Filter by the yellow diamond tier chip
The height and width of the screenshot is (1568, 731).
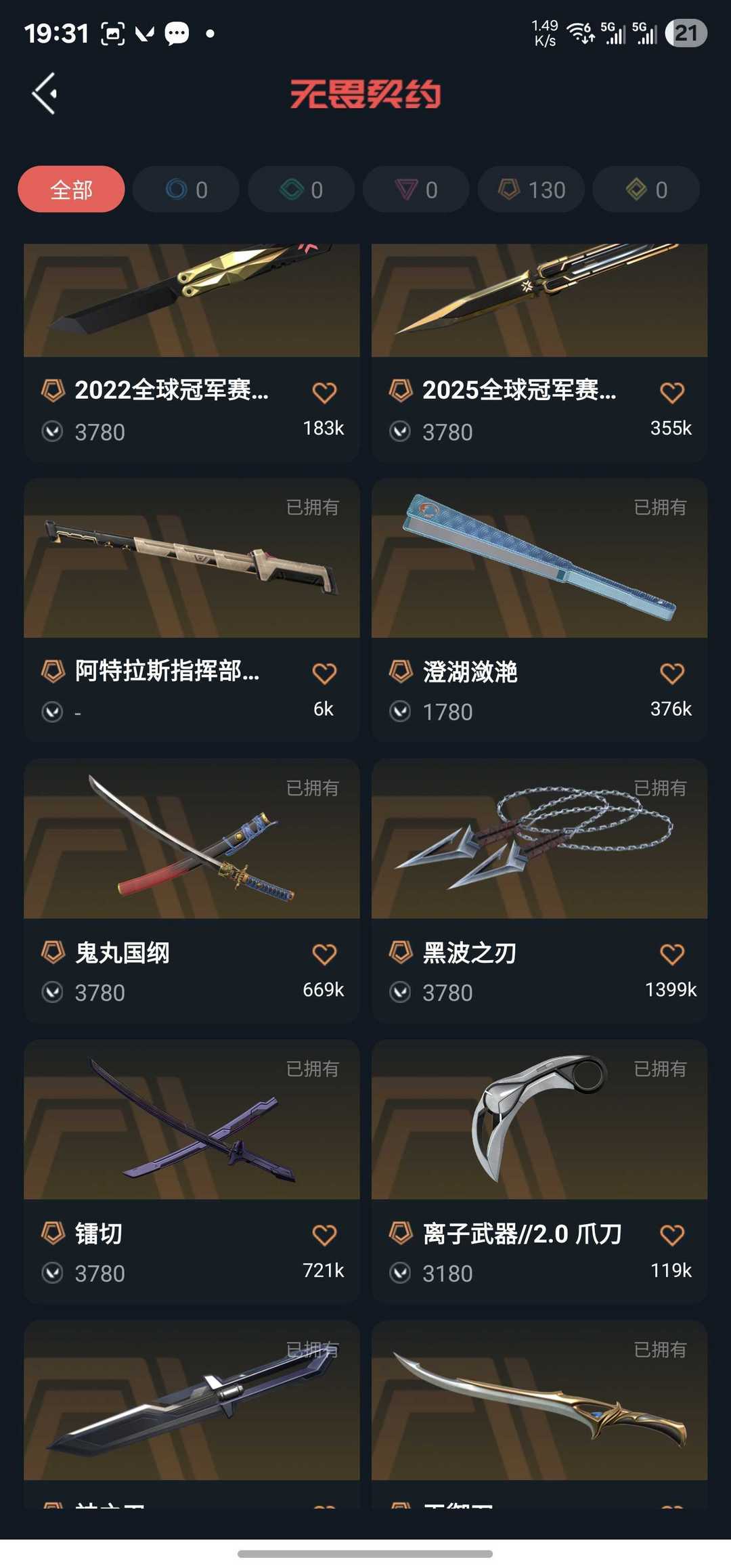click(646, 190)
